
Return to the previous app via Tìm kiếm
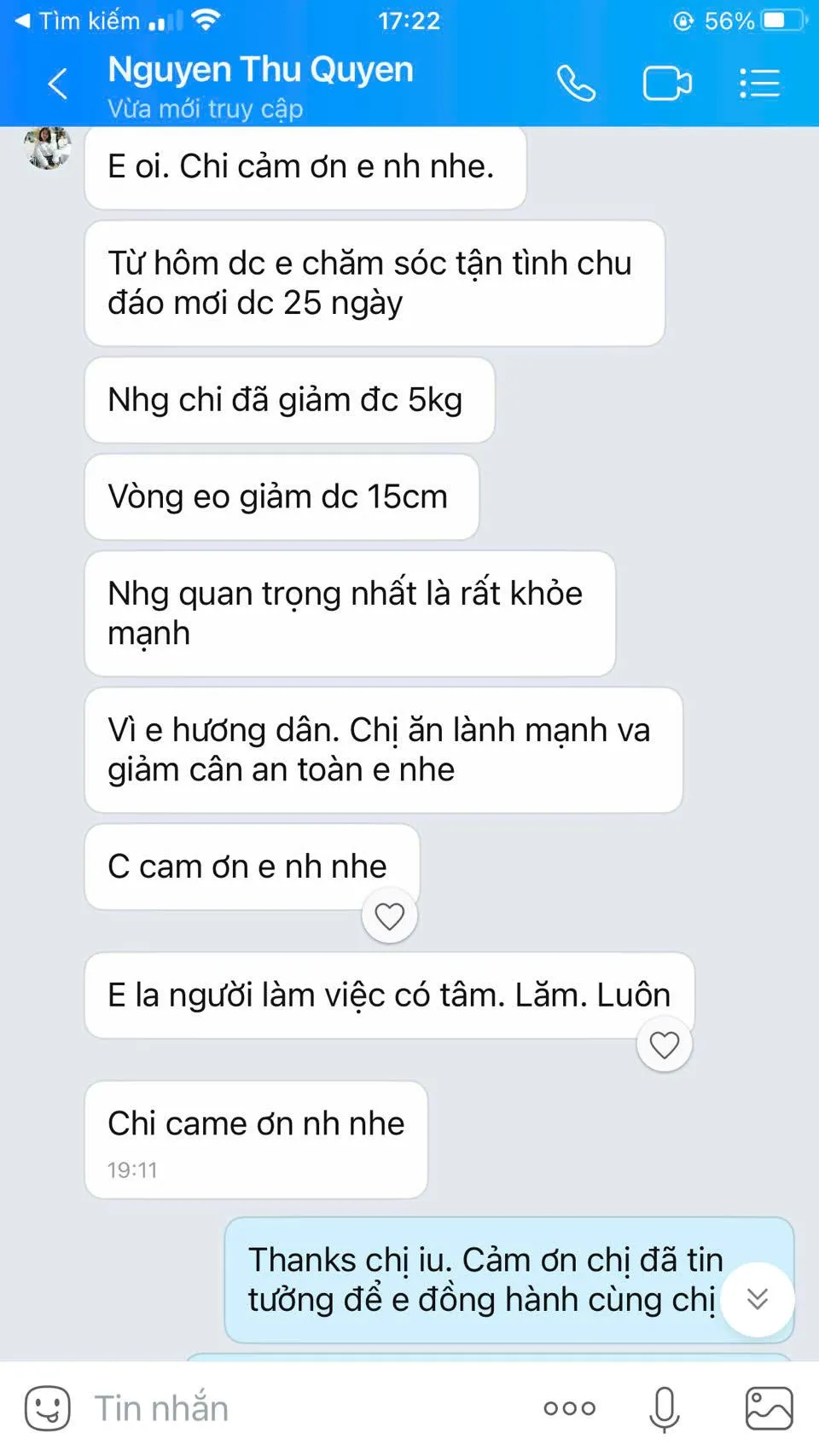(78, 20)
